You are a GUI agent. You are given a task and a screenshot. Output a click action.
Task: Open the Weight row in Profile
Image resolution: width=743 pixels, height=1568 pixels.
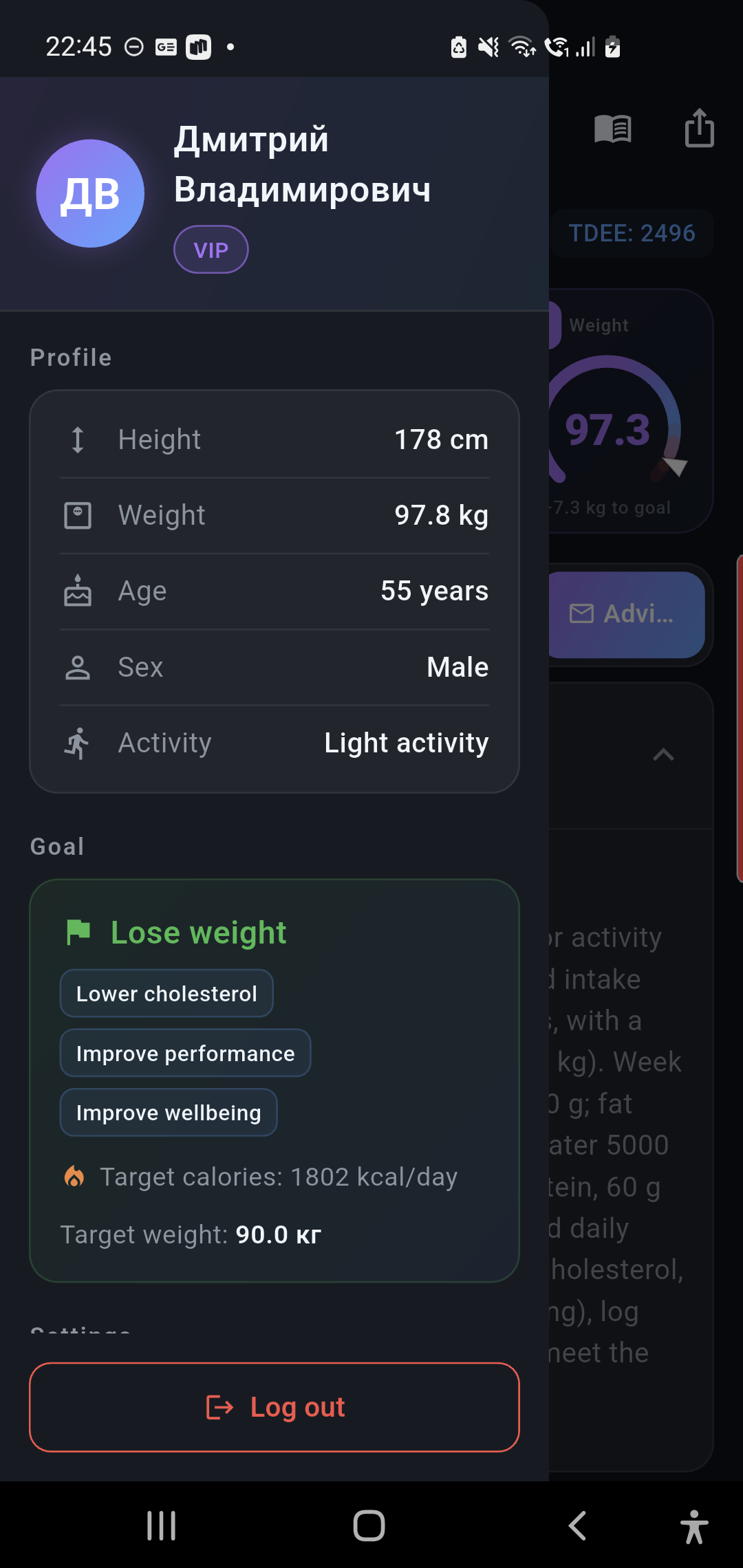pos(274,516)
